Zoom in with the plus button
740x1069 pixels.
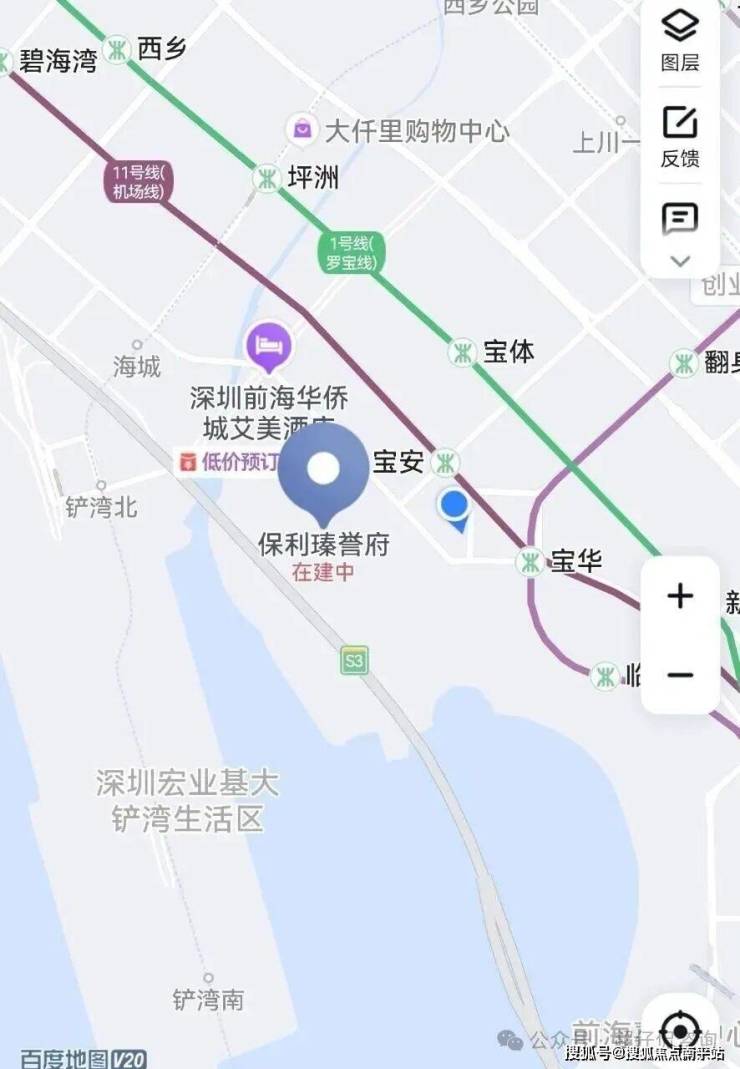680,597
